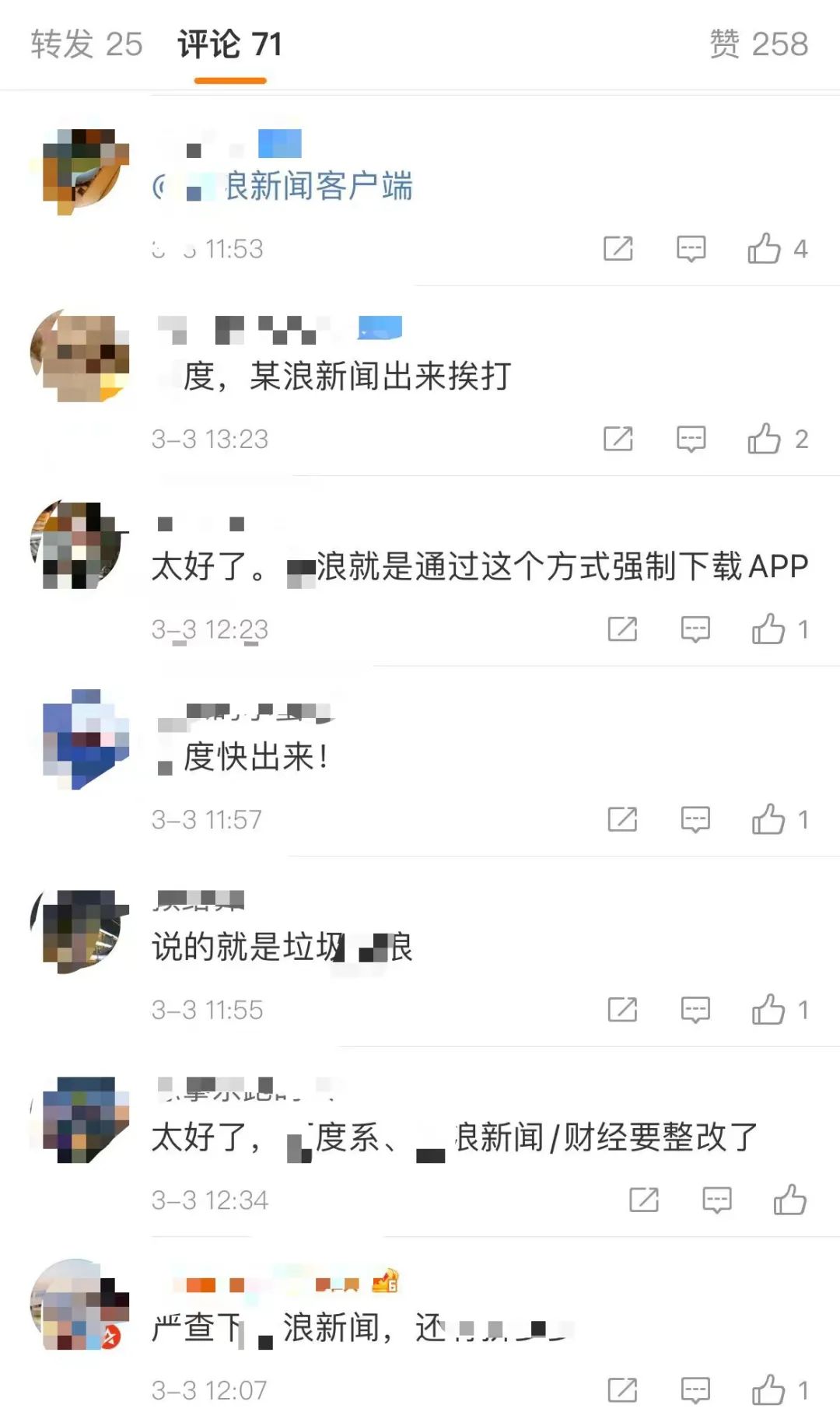This screenshot has height=1426, width=840.
Task: Switch to the 转发 25 tab
Action: click(86, 44)
